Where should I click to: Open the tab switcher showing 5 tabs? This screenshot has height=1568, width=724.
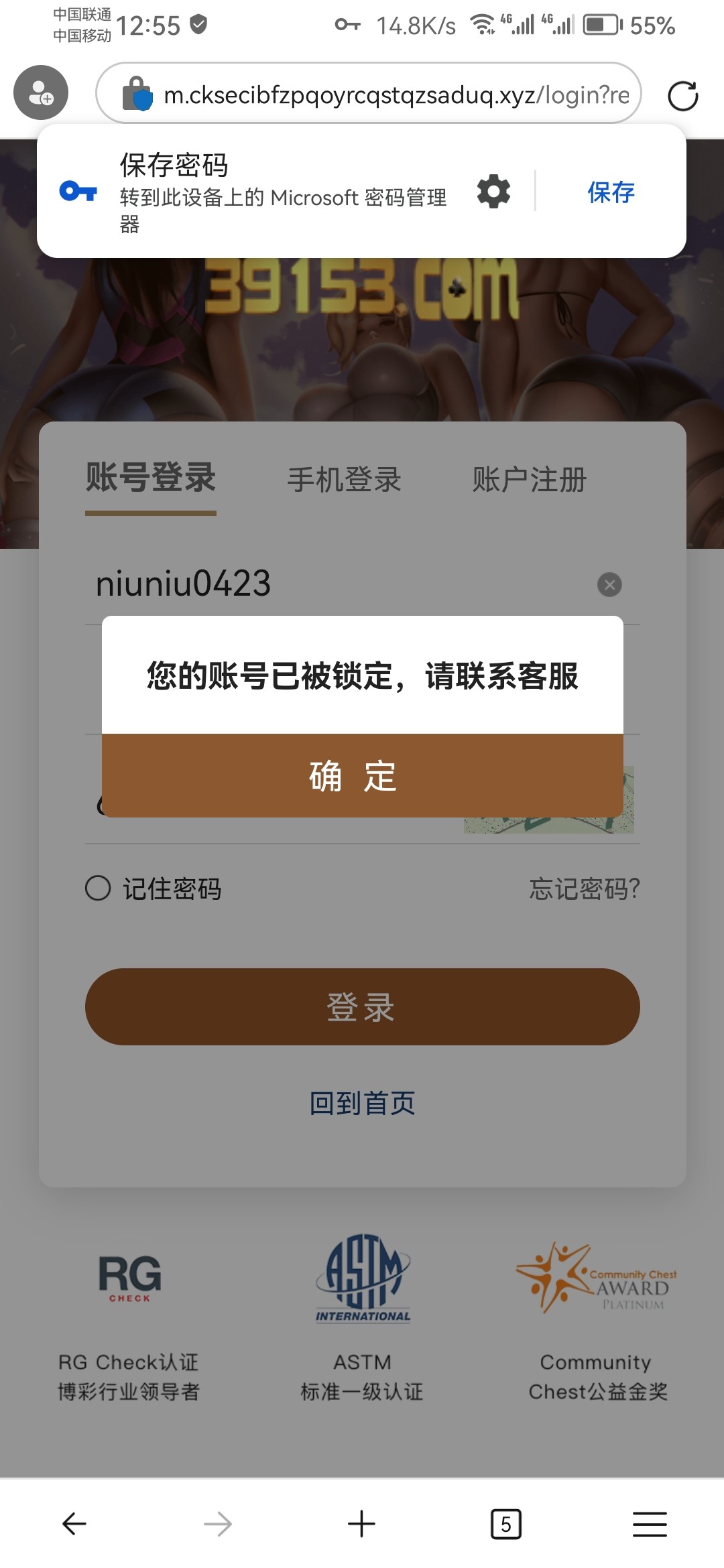click(x=507, y=1522)
